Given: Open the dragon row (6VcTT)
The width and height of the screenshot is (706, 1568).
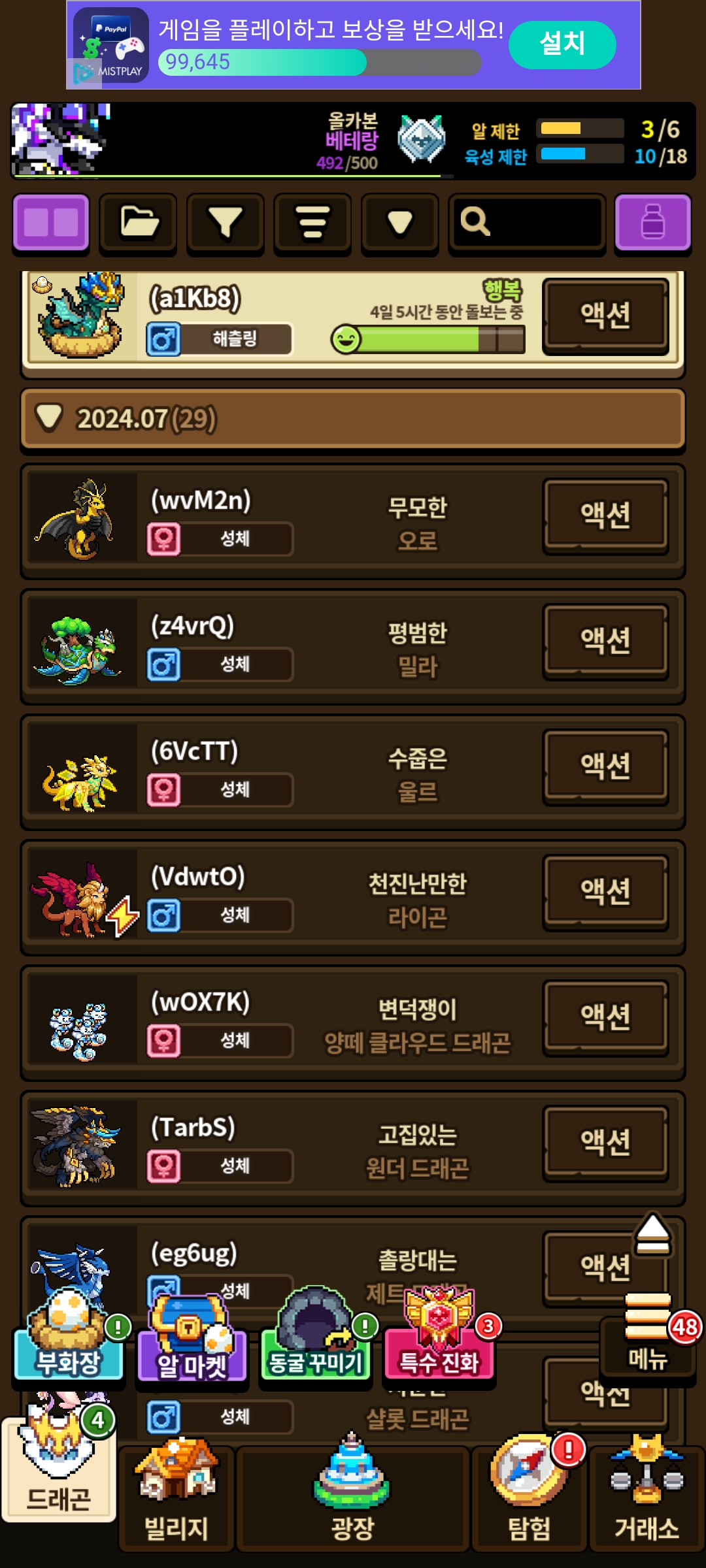Looking at the screenshot, I should point(353,772).
